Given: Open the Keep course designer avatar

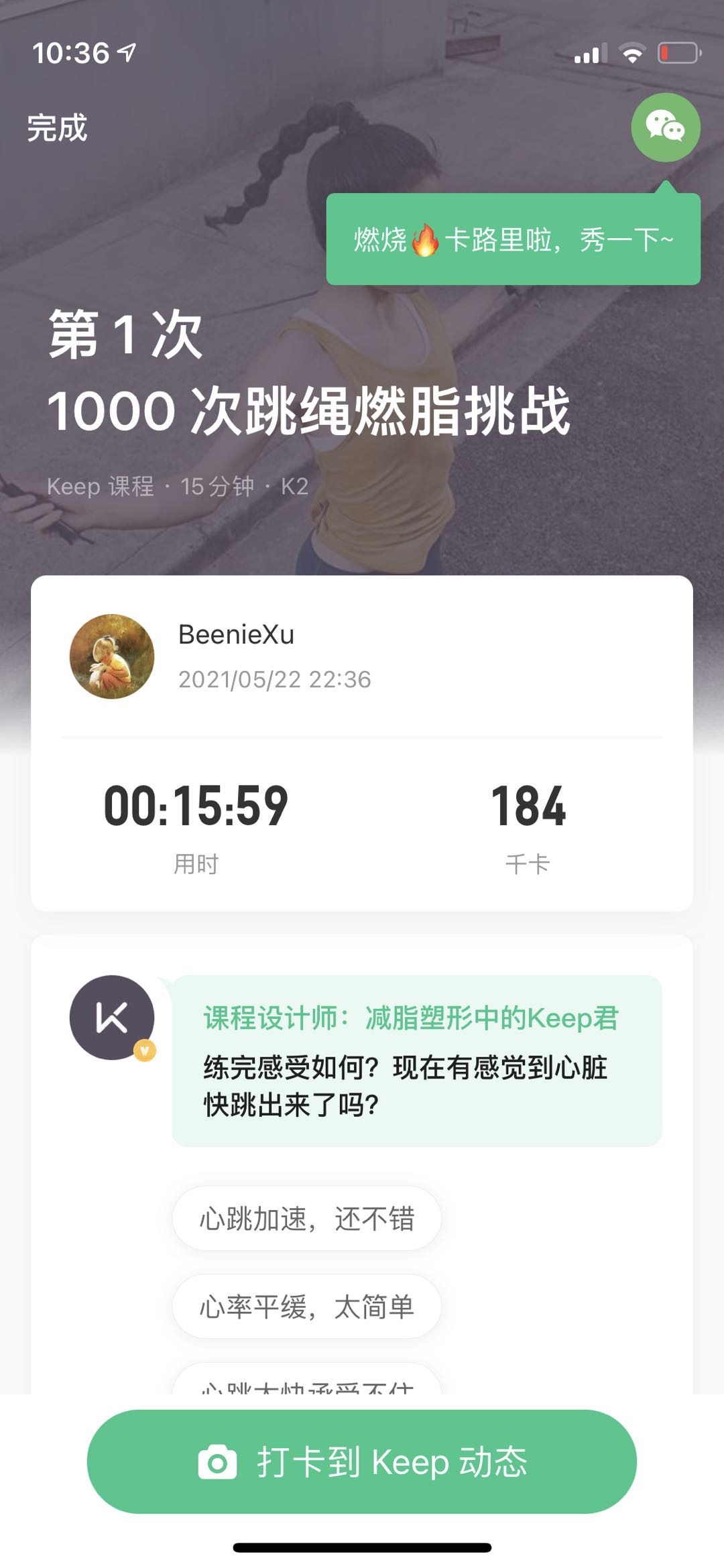Looking at the screenshot, I should 112,1017.
